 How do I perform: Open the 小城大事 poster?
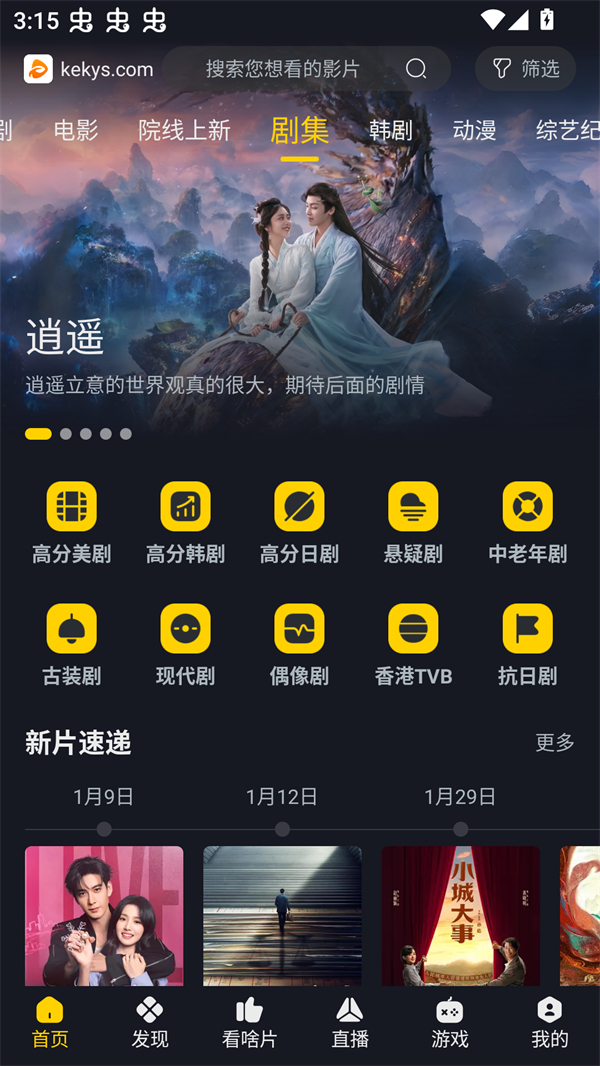click(460, 915)
